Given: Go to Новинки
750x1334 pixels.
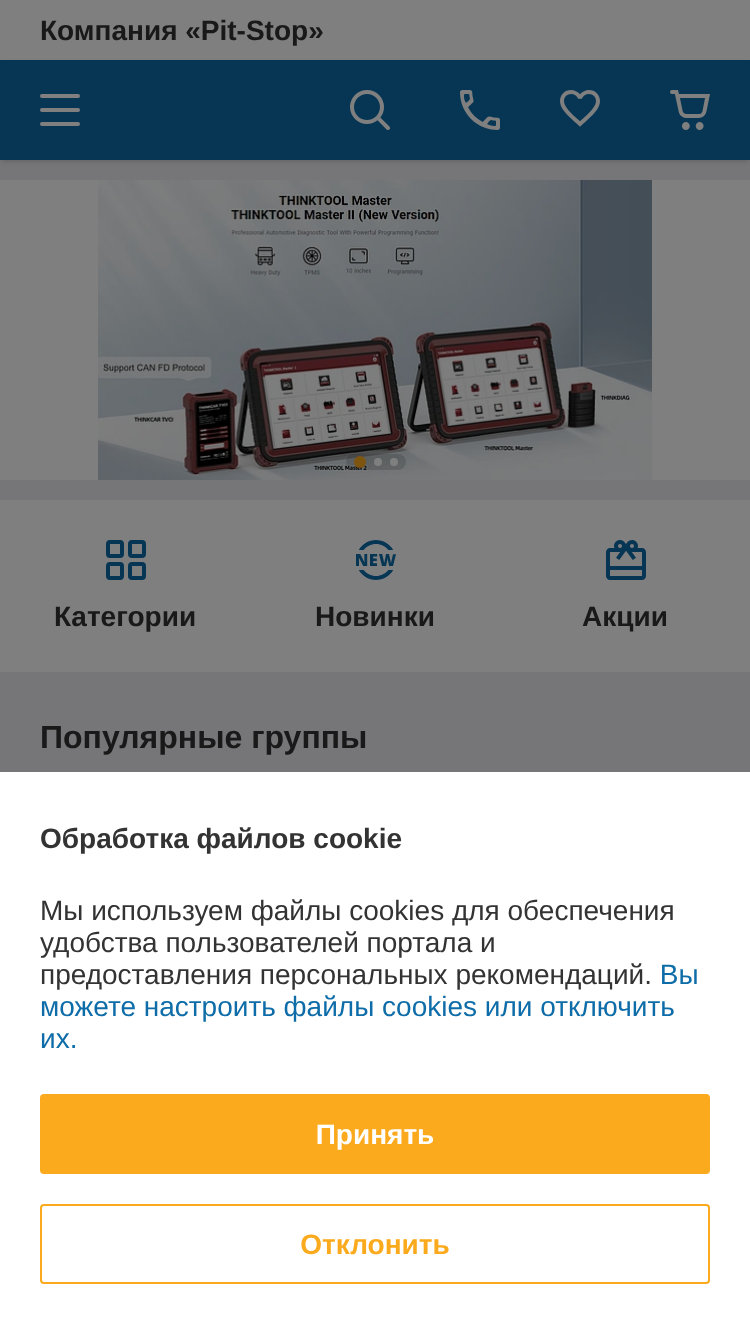Looking at the screenshot, I should 375,586.
